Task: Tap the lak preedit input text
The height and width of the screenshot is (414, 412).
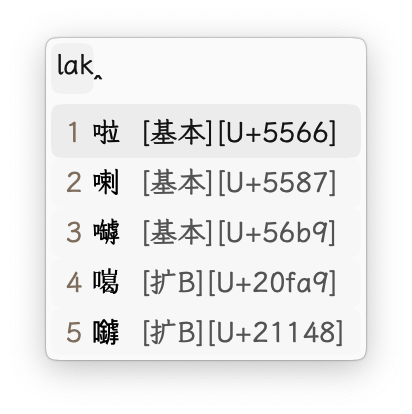Action: click(x=75, y=66)
